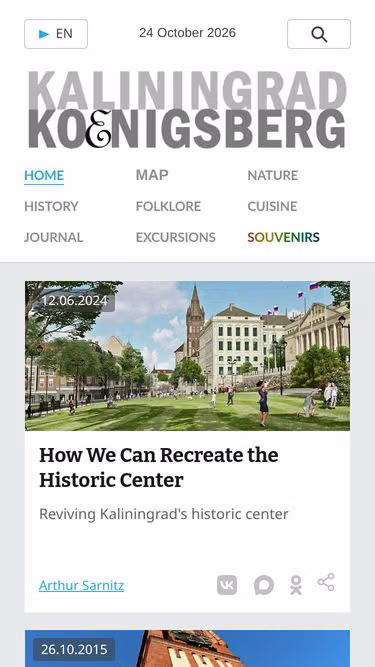Tap the search magnifier button
The width and height of the screenshot is (375, 667).
319,34
